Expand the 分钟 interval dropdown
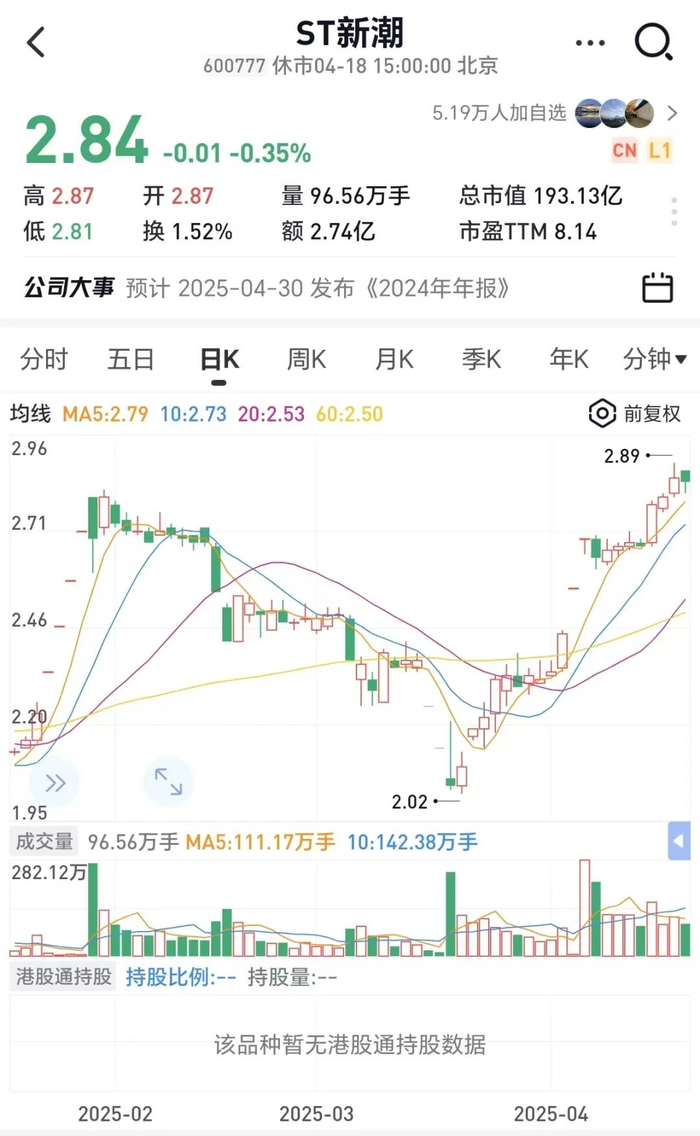 pyautogui.click(x=654, y=359)
